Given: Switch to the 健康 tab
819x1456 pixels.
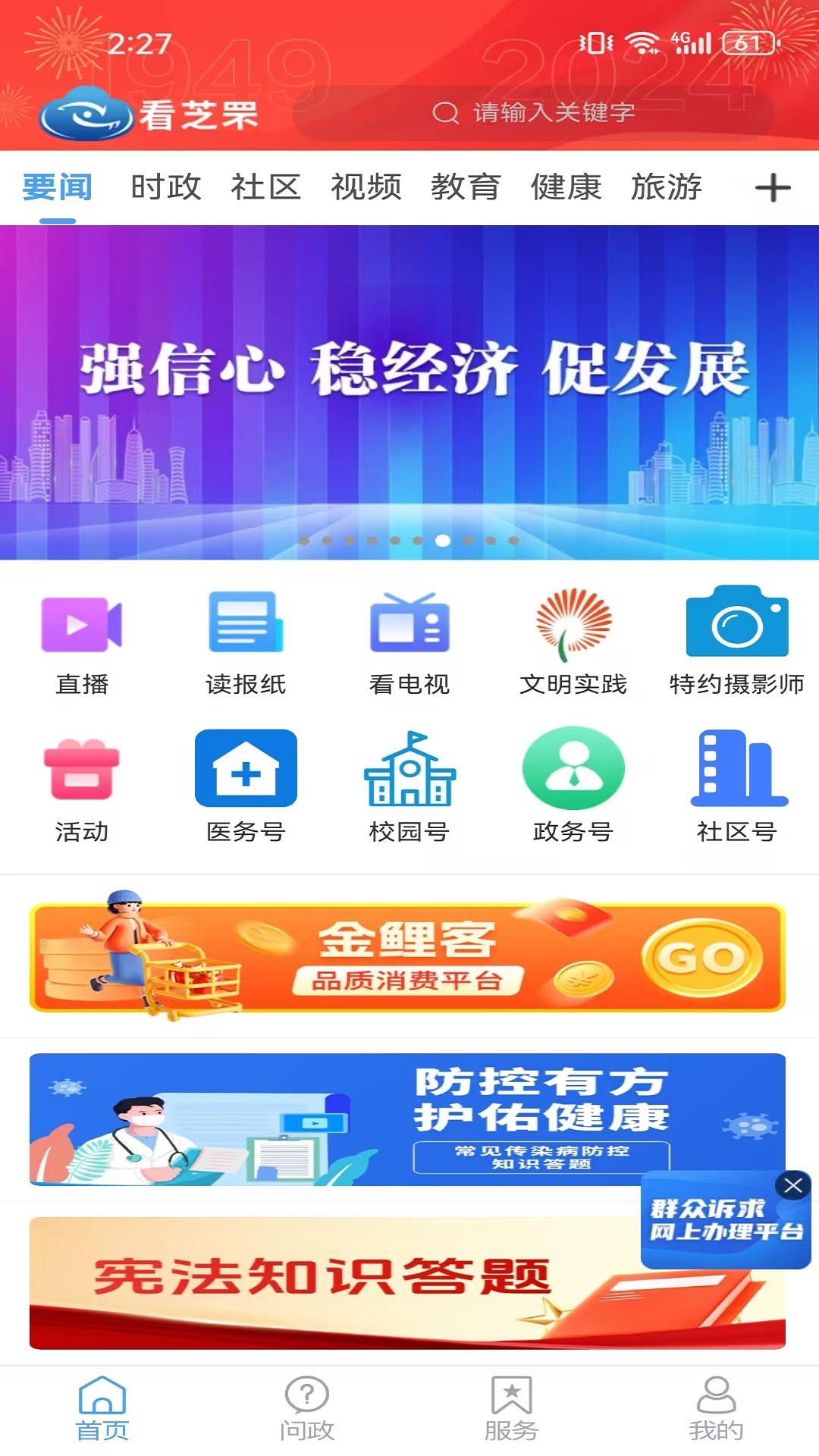Looking at the screenshot, I should click(565, 187).
